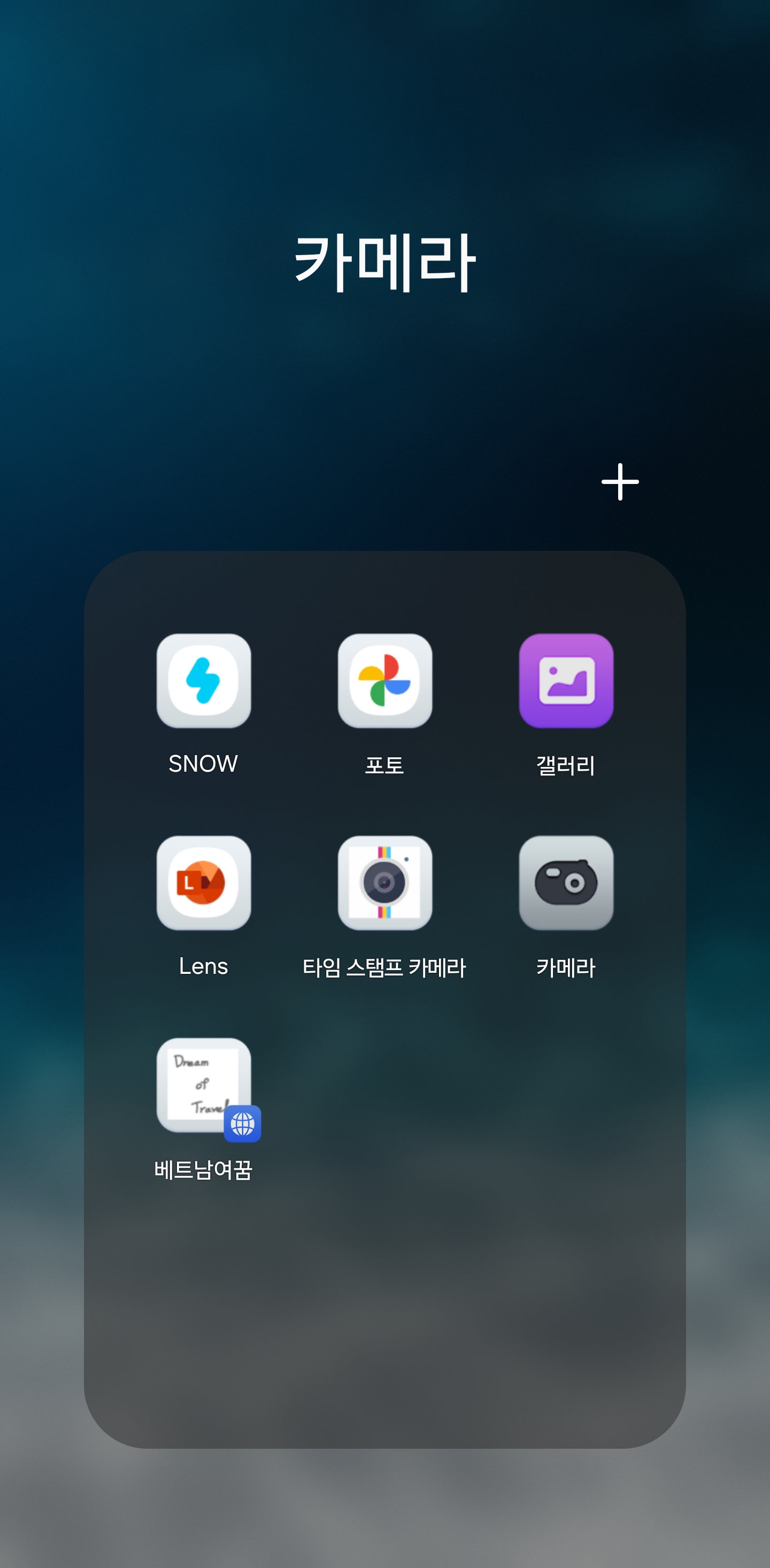Launch 타임 스탬프 카메라 app
This screenshot has height=1568, width=770.
384,882
